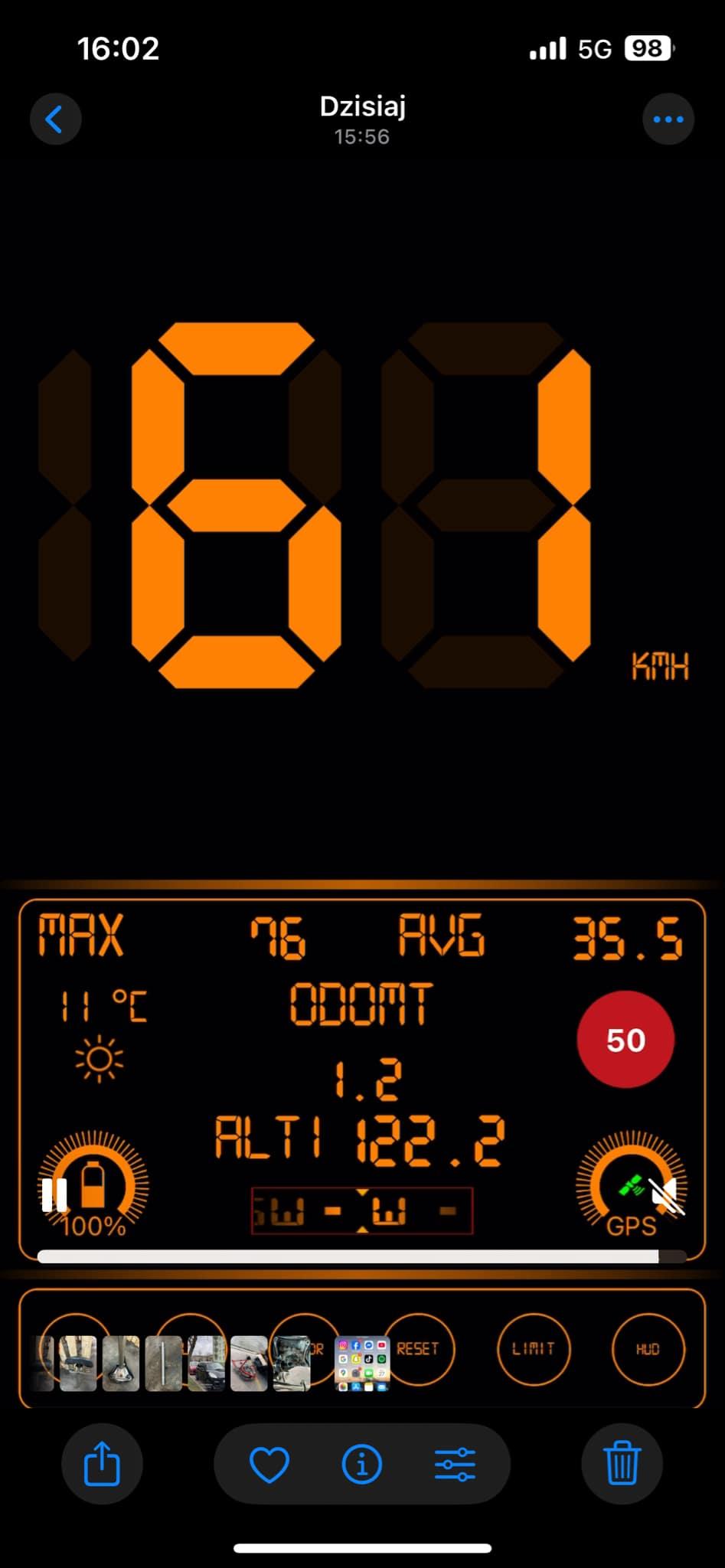Go back to the photo library
The height and width of the screenshot is (1568, 725).
(x=55, y=119)
